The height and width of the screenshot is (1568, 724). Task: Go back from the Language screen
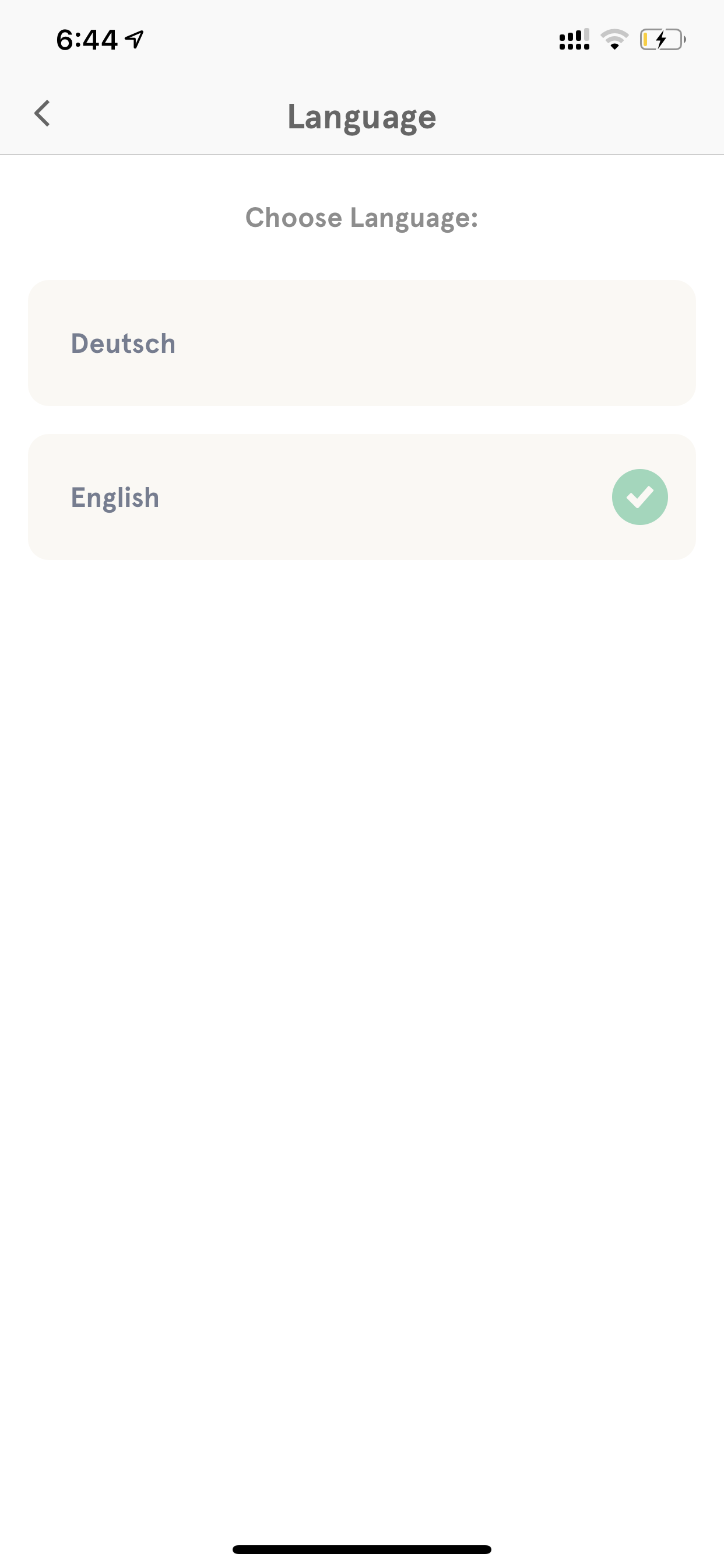tap(42, 114)
